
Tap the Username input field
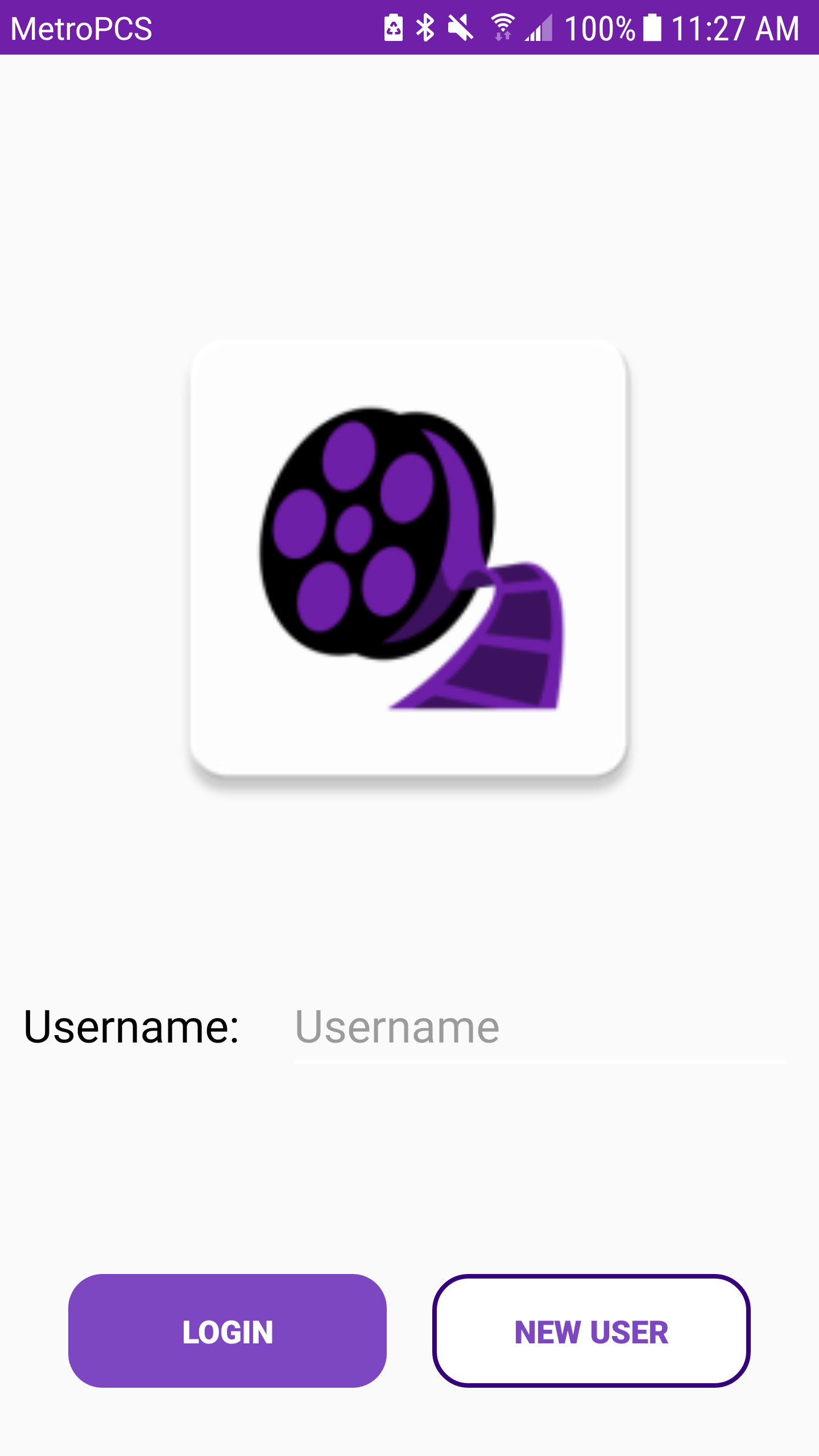[539, 1027]
